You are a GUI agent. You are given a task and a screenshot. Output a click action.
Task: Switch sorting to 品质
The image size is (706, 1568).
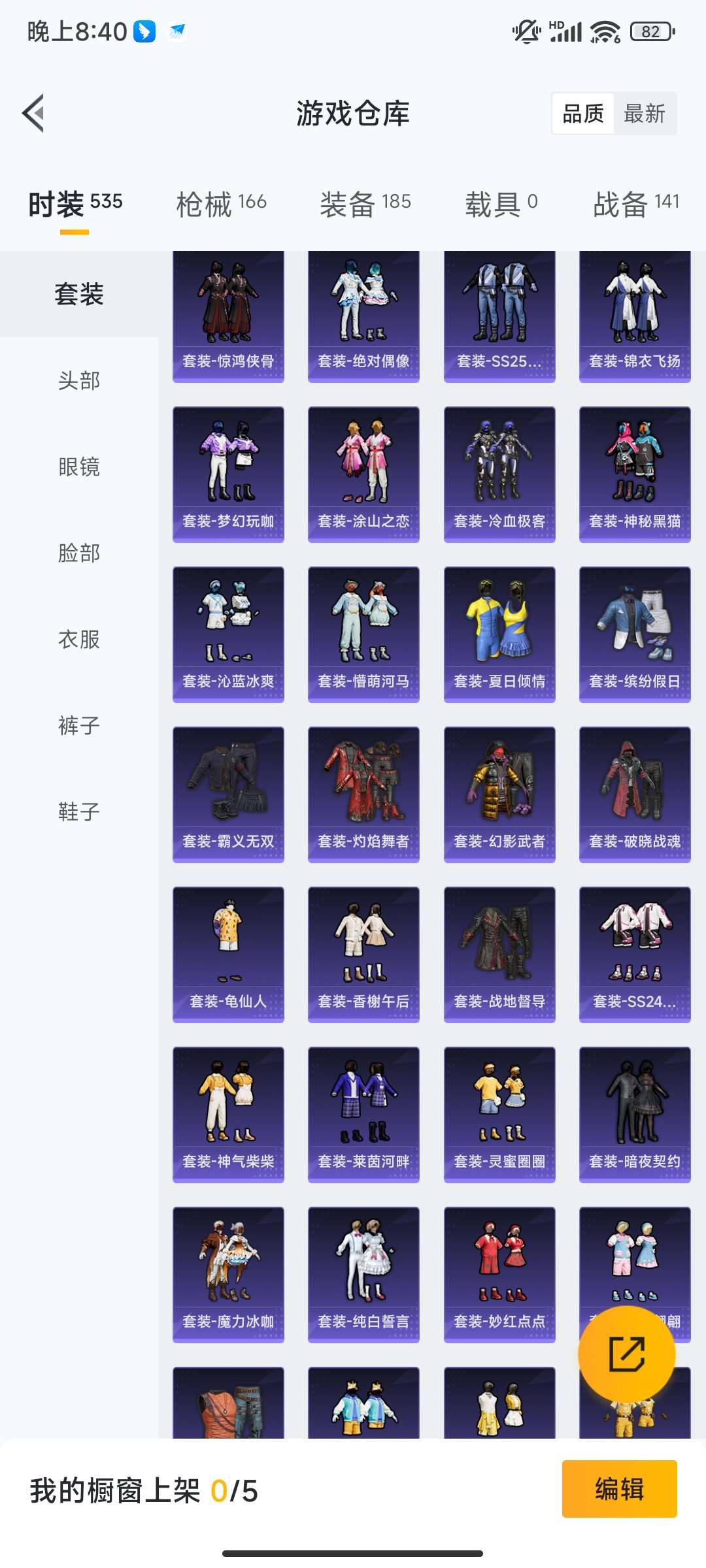pos(584,114)
